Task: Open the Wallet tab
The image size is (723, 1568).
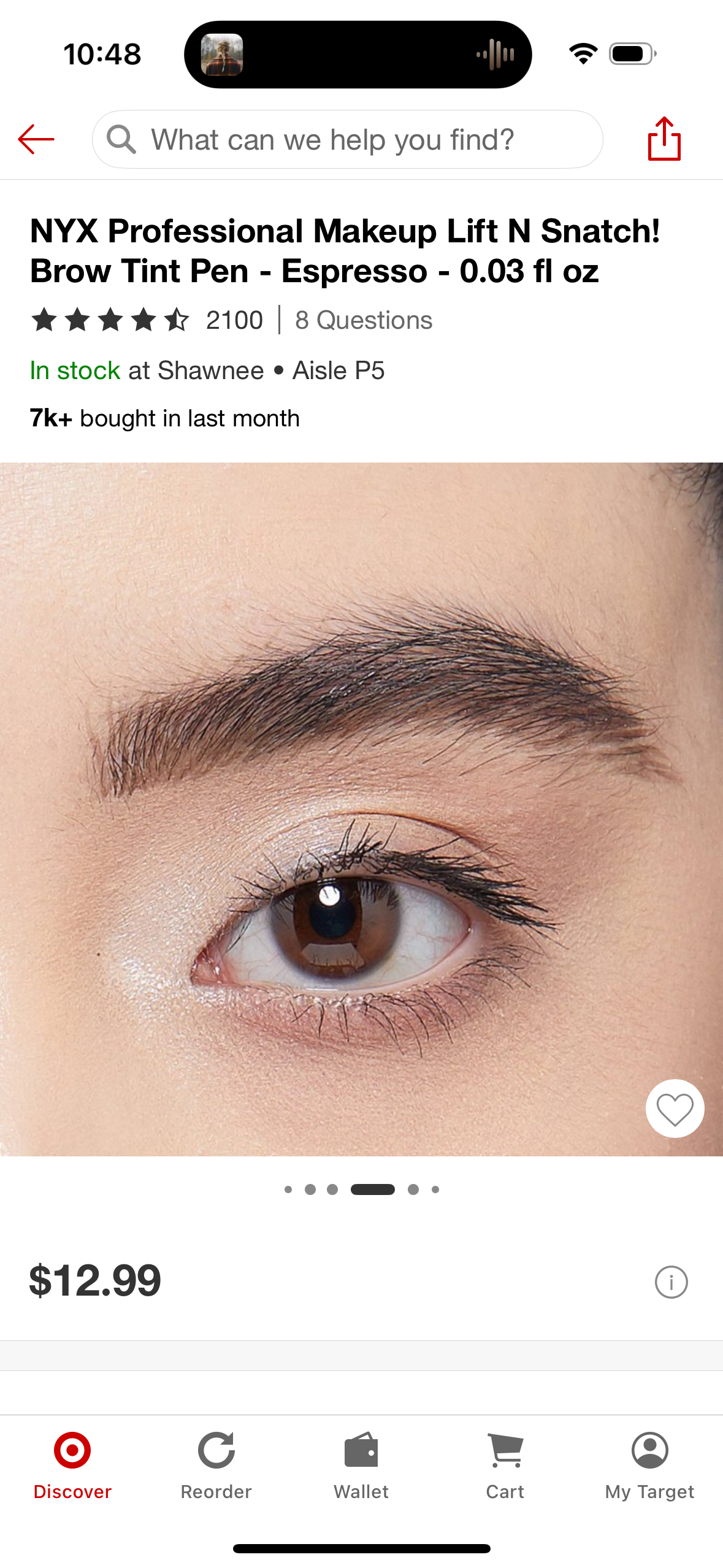Action: pos(361,1465)
